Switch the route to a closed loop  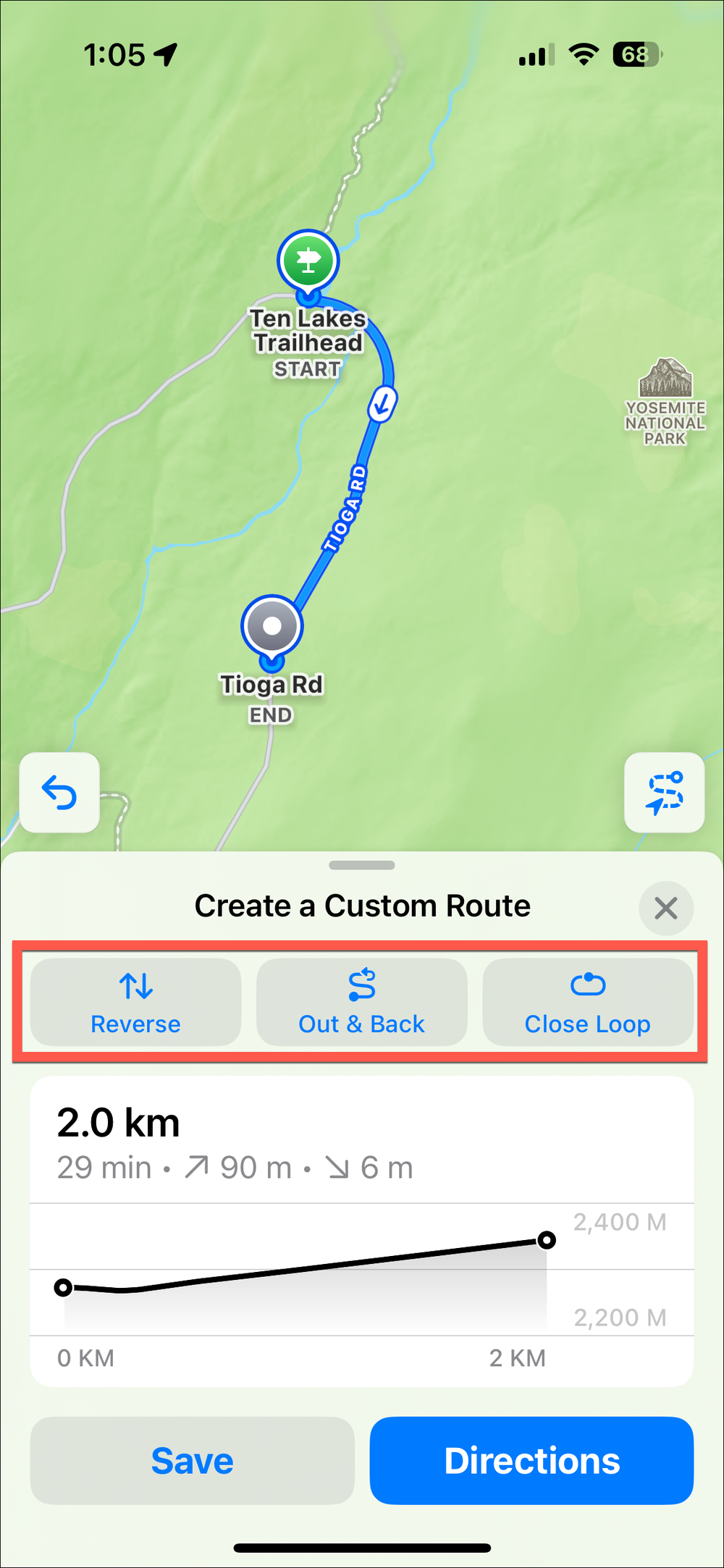(x=588, y=1002)
